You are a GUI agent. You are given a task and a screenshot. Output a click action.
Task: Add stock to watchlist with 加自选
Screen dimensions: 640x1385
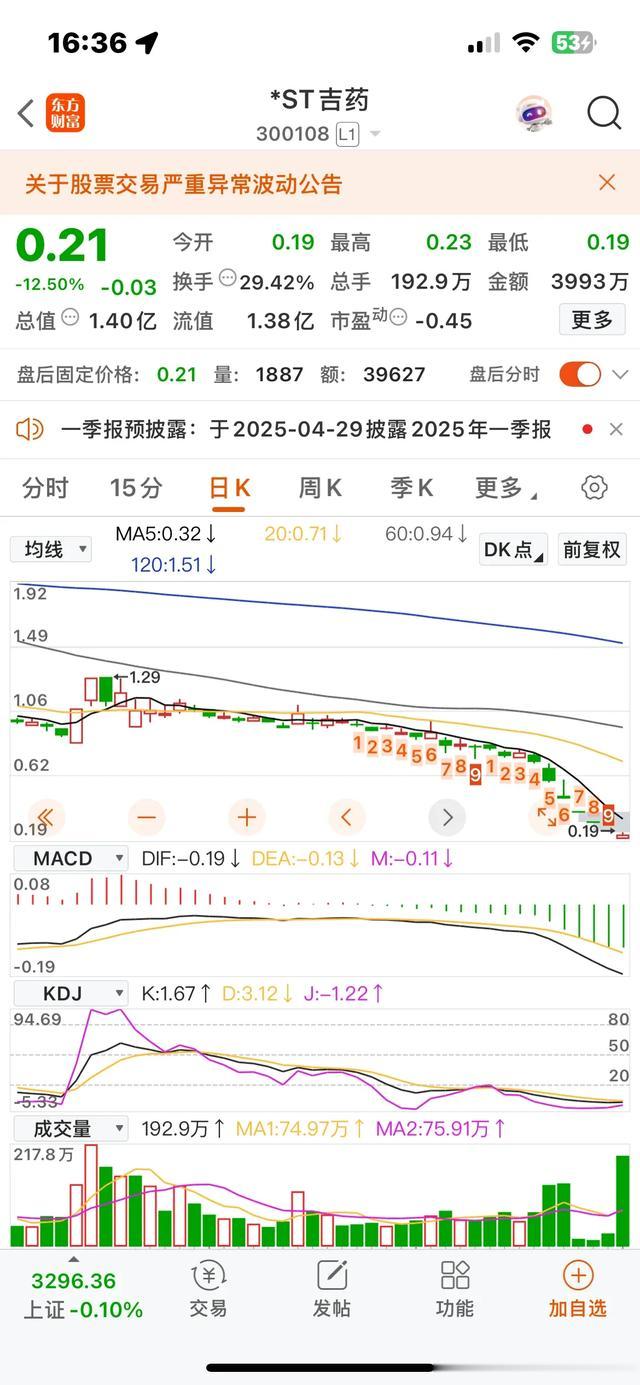point(577,1288)
